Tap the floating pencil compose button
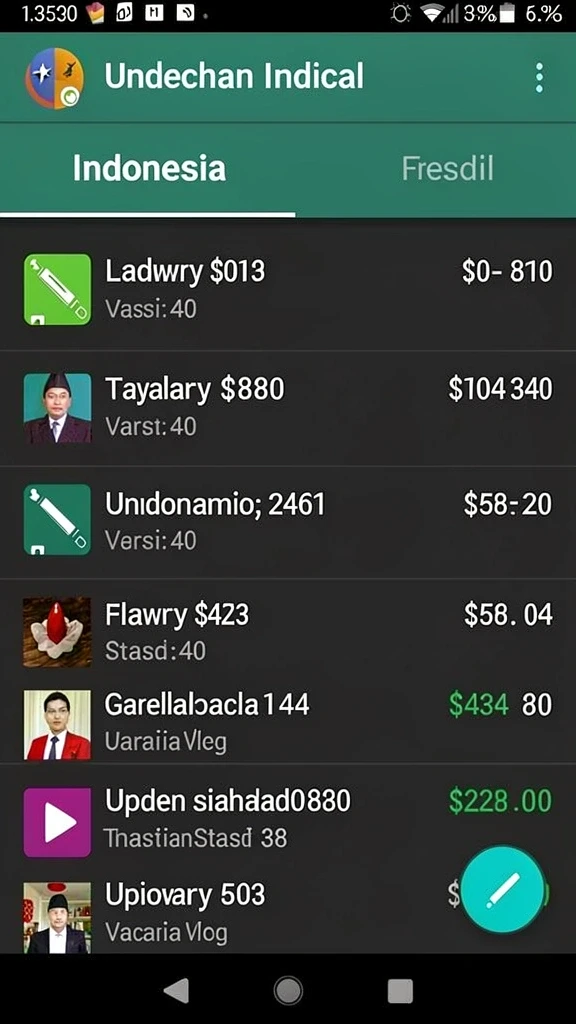Screen dimensions: 576x1024 coord(502,888)
